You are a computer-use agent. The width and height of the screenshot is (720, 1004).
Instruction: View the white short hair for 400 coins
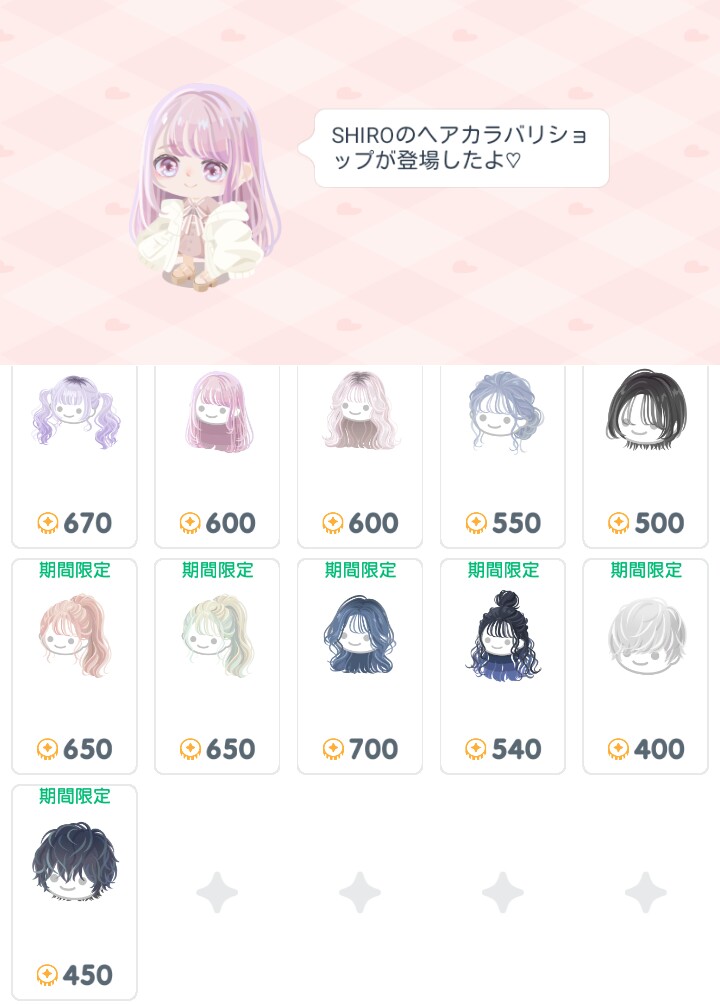tap(645, 666)
